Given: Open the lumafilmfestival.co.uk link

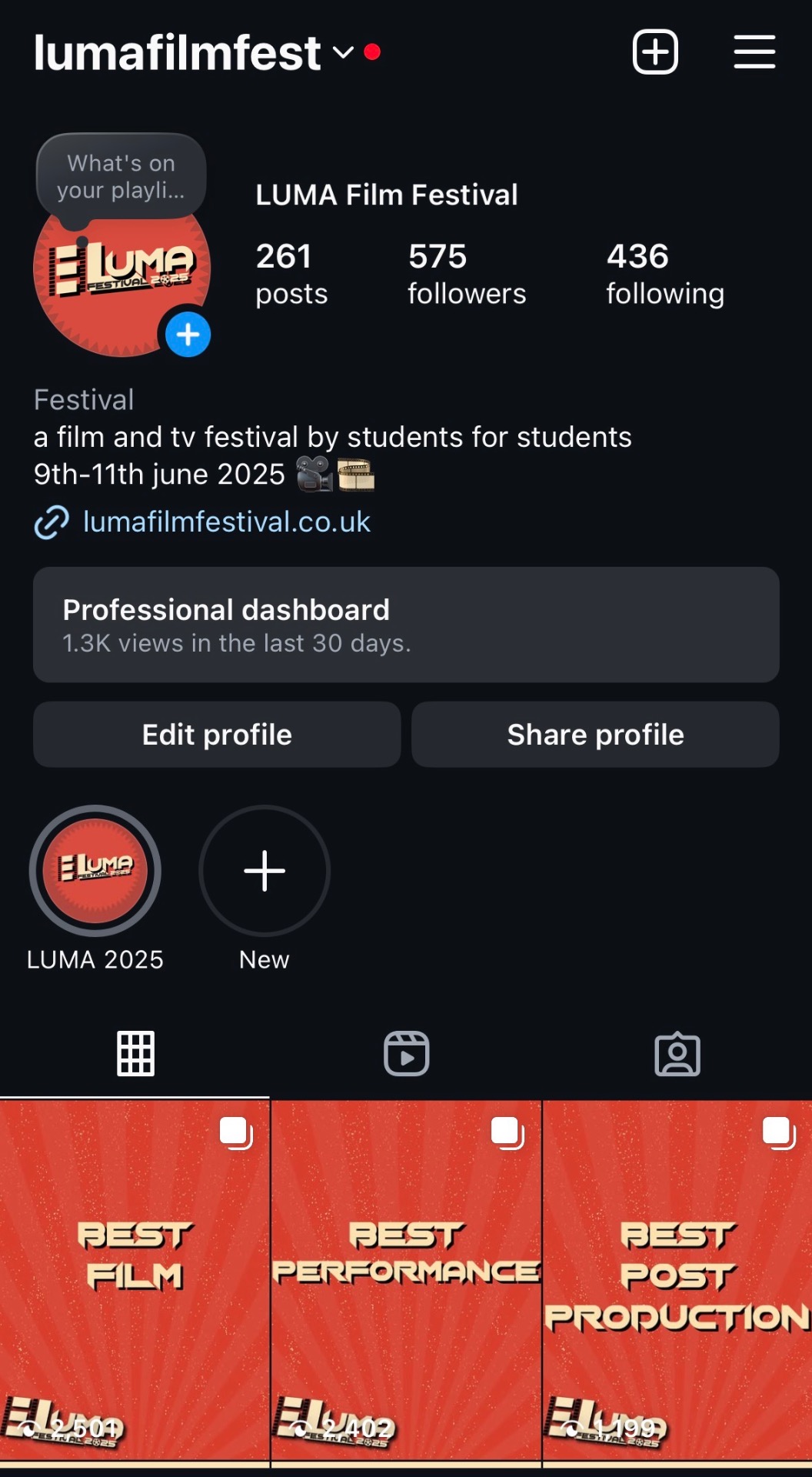Looking at the screenshot, I should click(x=226, y=522).
